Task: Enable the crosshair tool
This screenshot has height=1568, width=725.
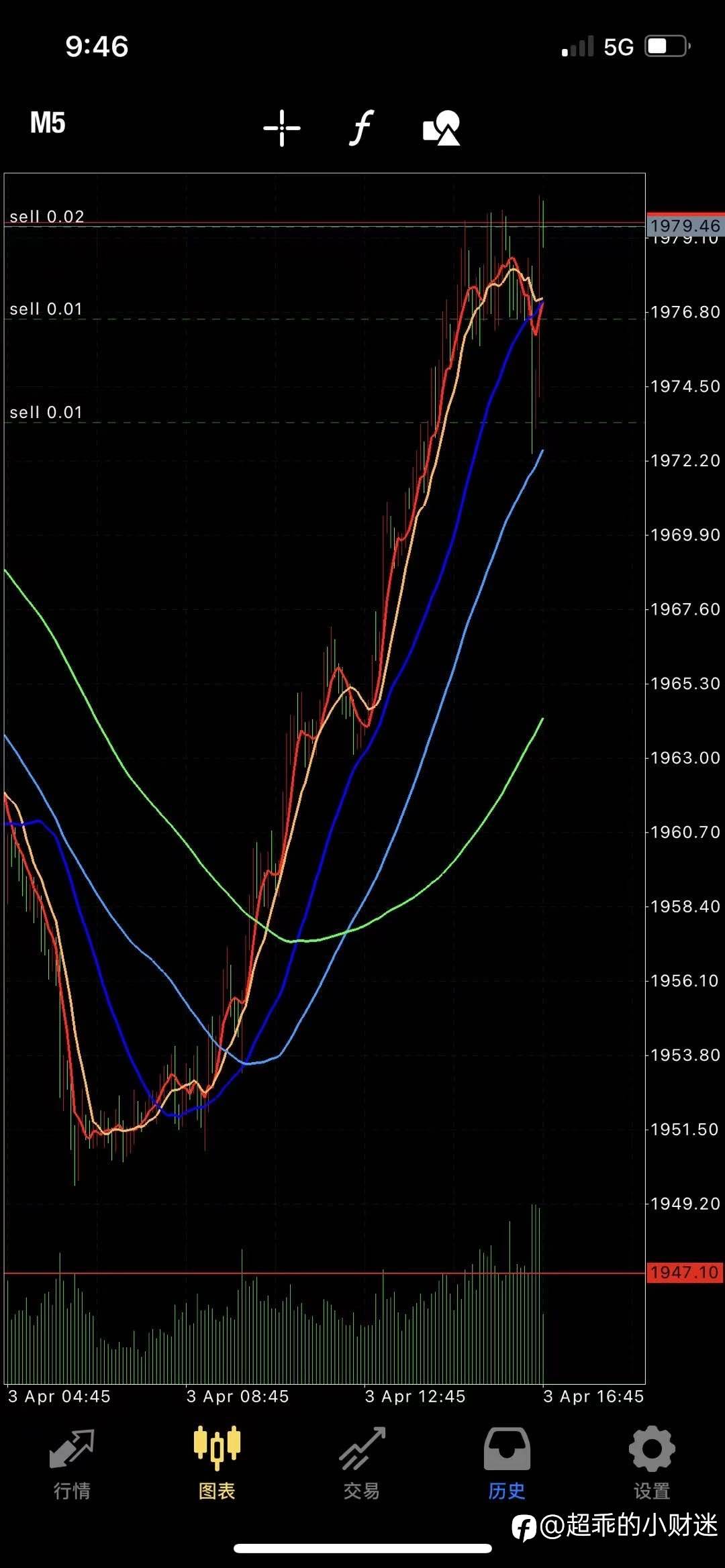Action: click(281, 127)
